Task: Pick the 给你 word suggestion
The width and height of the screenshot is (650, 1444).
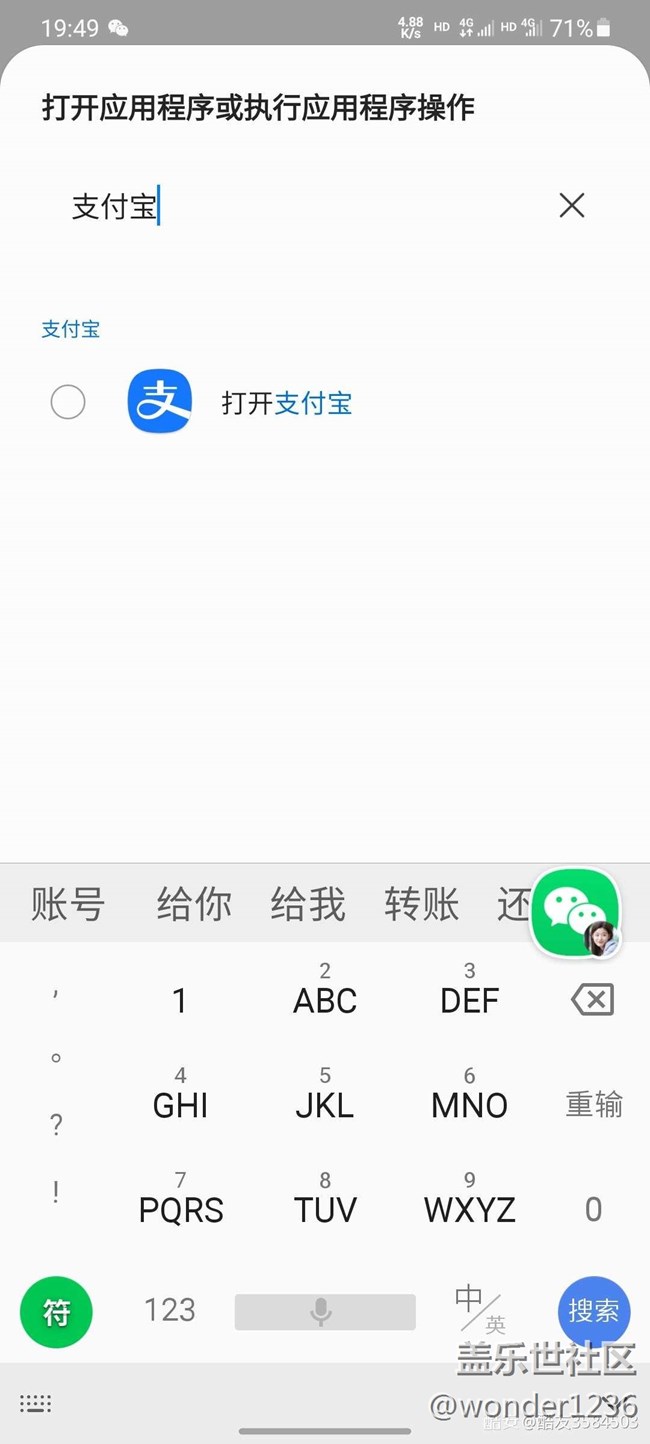Action: coord(194,904)
